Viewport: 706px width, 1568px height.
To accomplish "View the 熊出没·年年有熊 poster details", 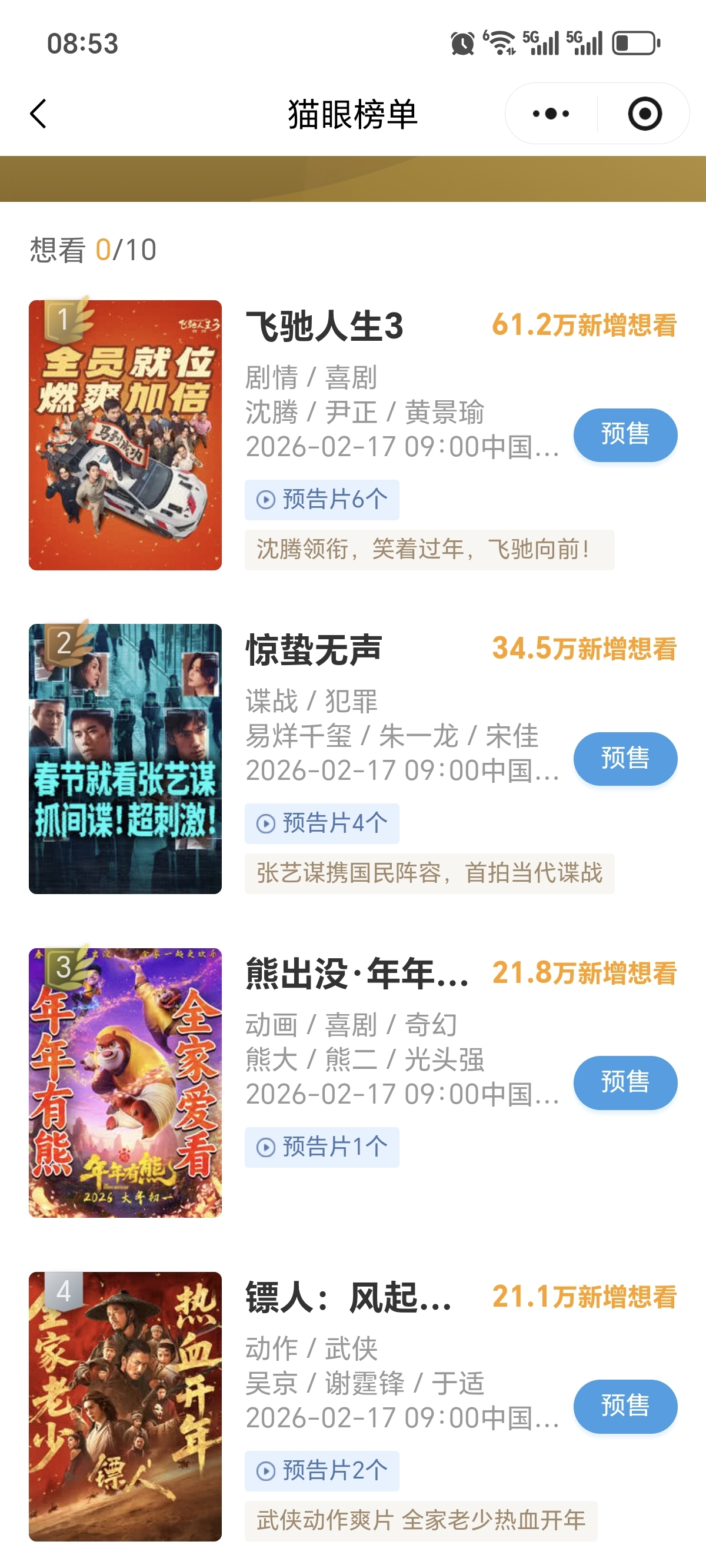I will 125,1082.
